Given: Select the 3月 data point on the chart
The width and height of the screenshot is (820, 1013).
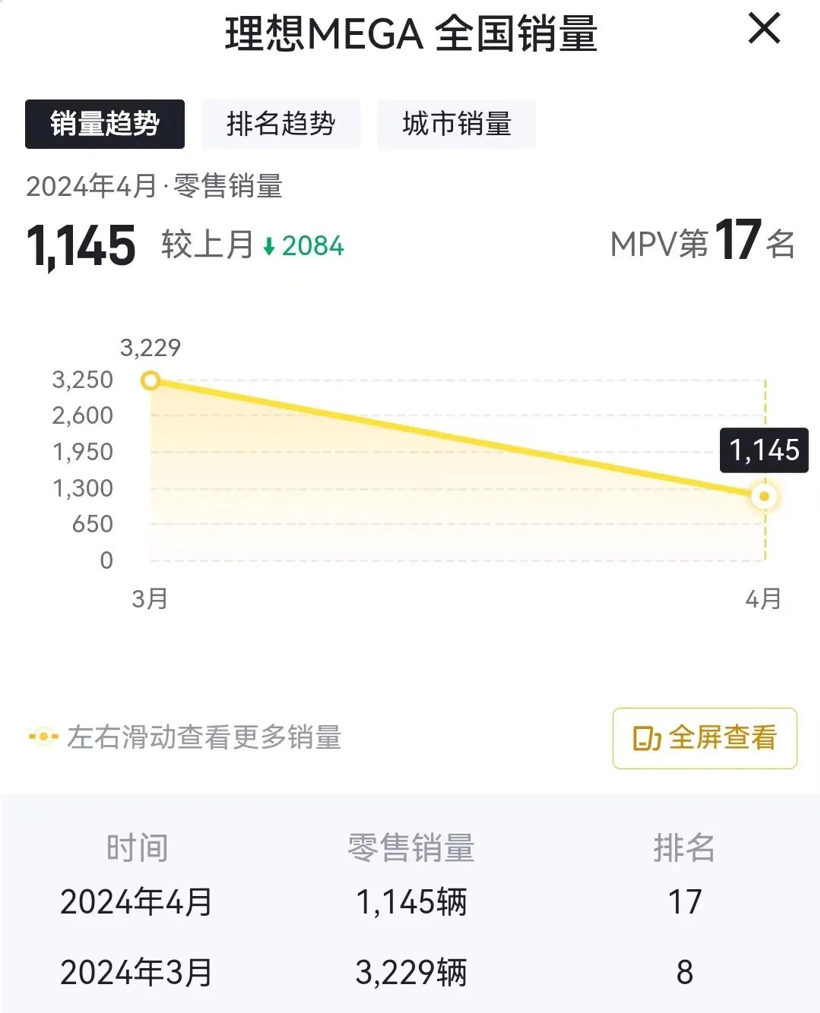Looking at the screenshot, I should (x=151, y=381).
